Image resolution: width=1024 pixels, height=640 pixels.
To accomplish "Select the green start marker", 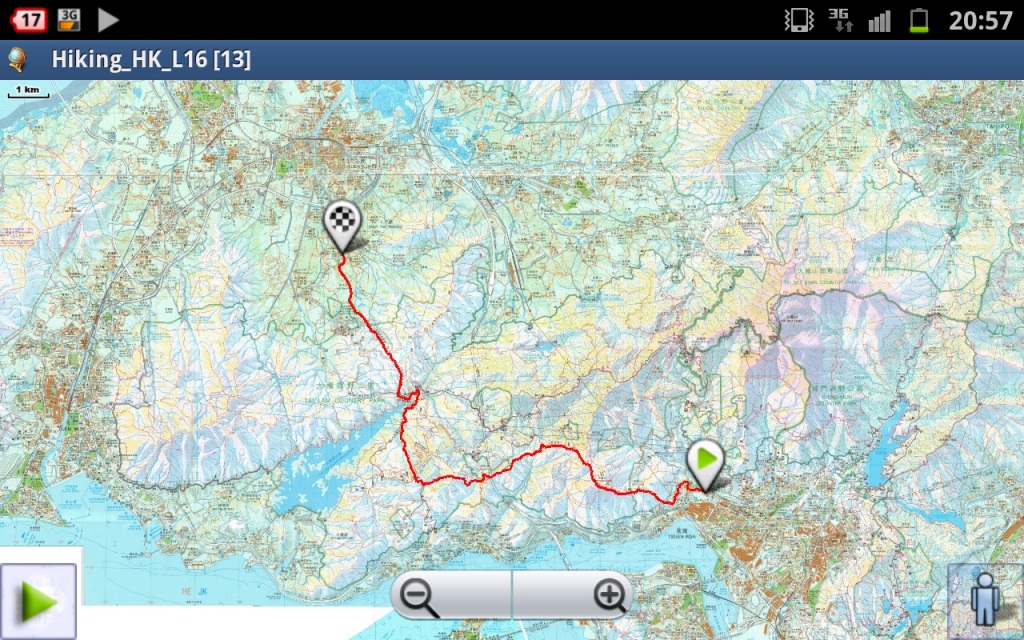I will (706, 461).
